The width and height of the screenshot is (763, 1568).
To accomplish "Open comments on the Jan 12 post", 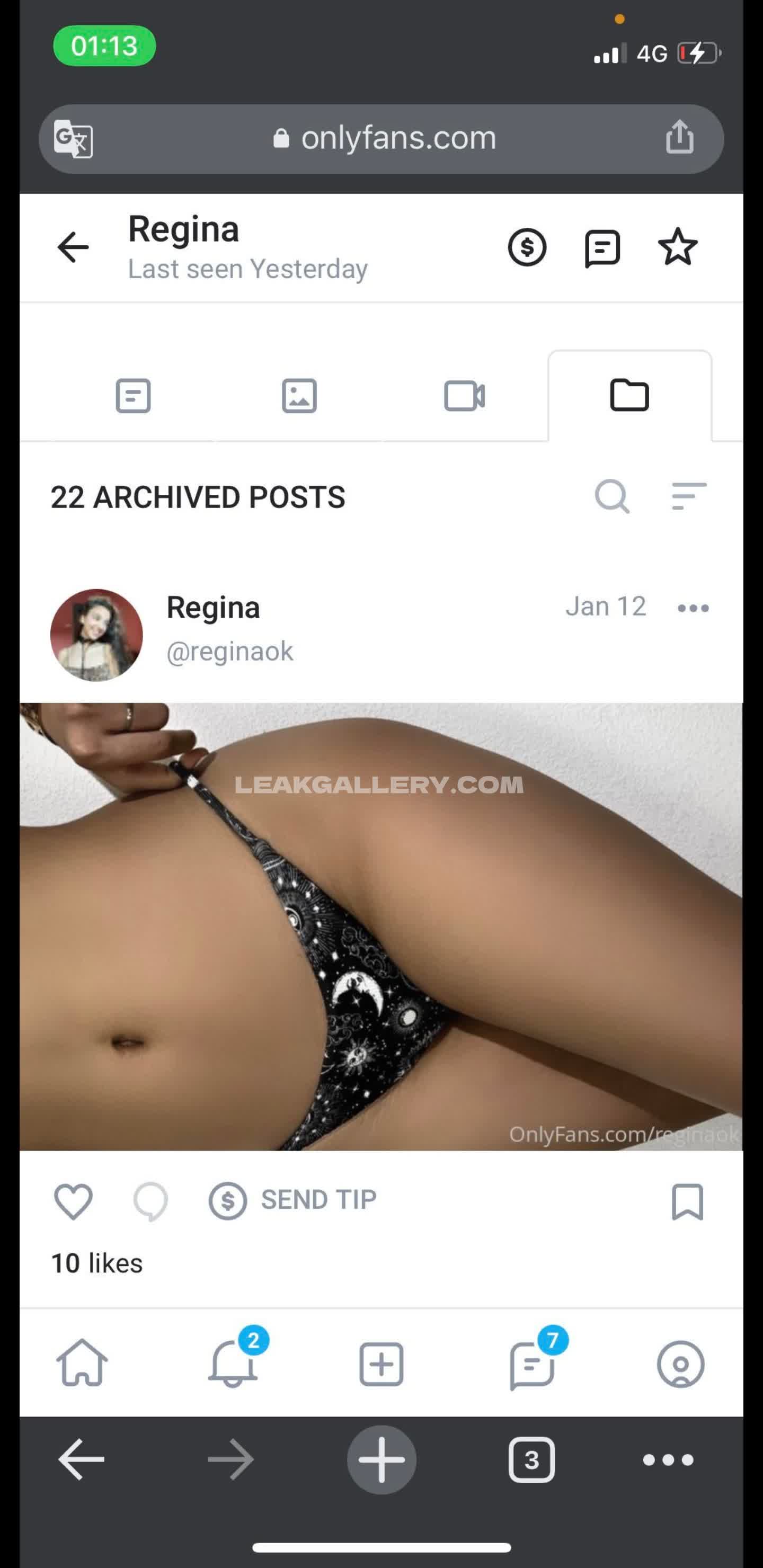I will (x=150, y=1201).
